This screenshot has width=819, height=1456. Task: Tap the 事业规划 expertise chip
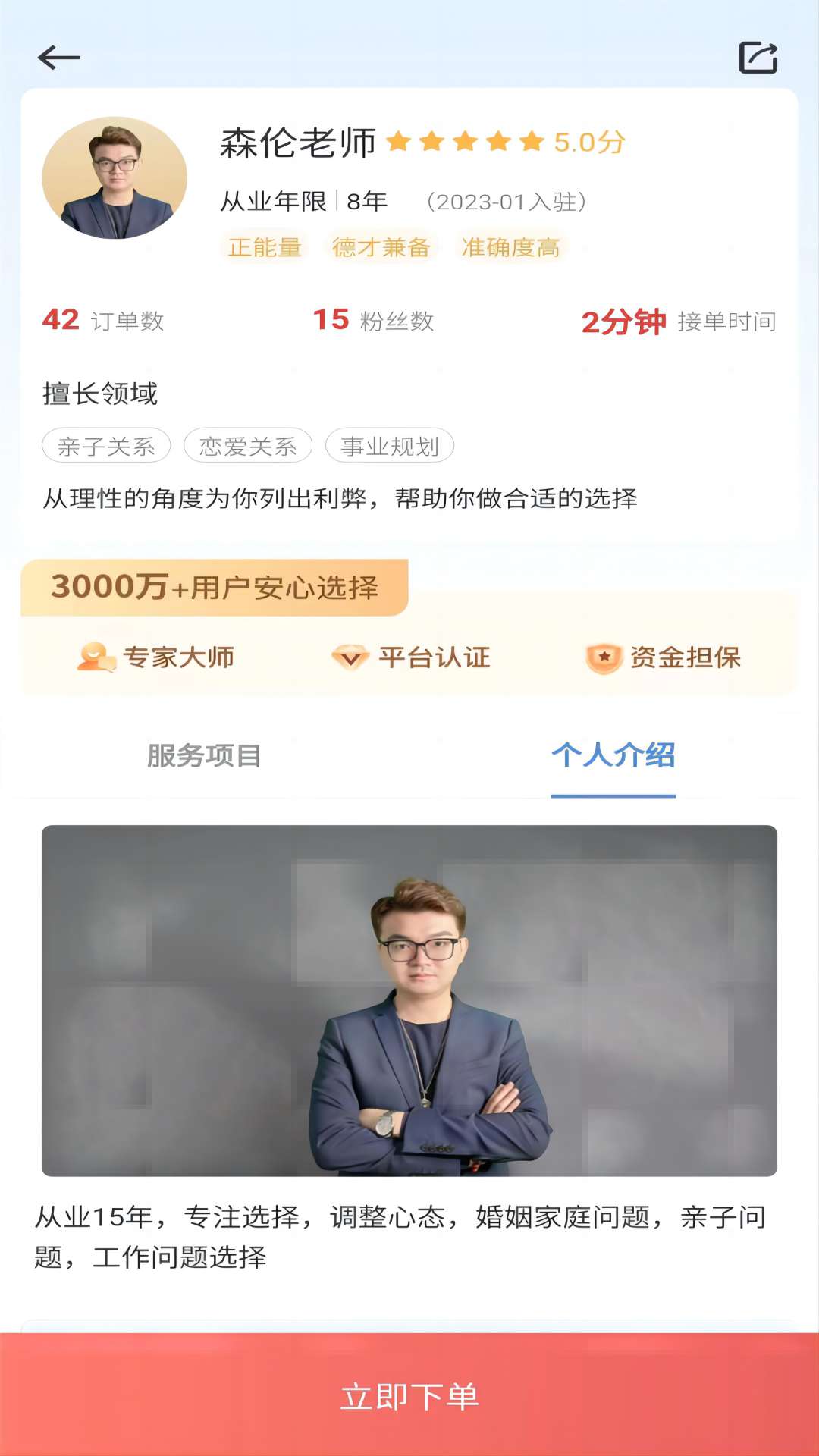coord(390,446)
